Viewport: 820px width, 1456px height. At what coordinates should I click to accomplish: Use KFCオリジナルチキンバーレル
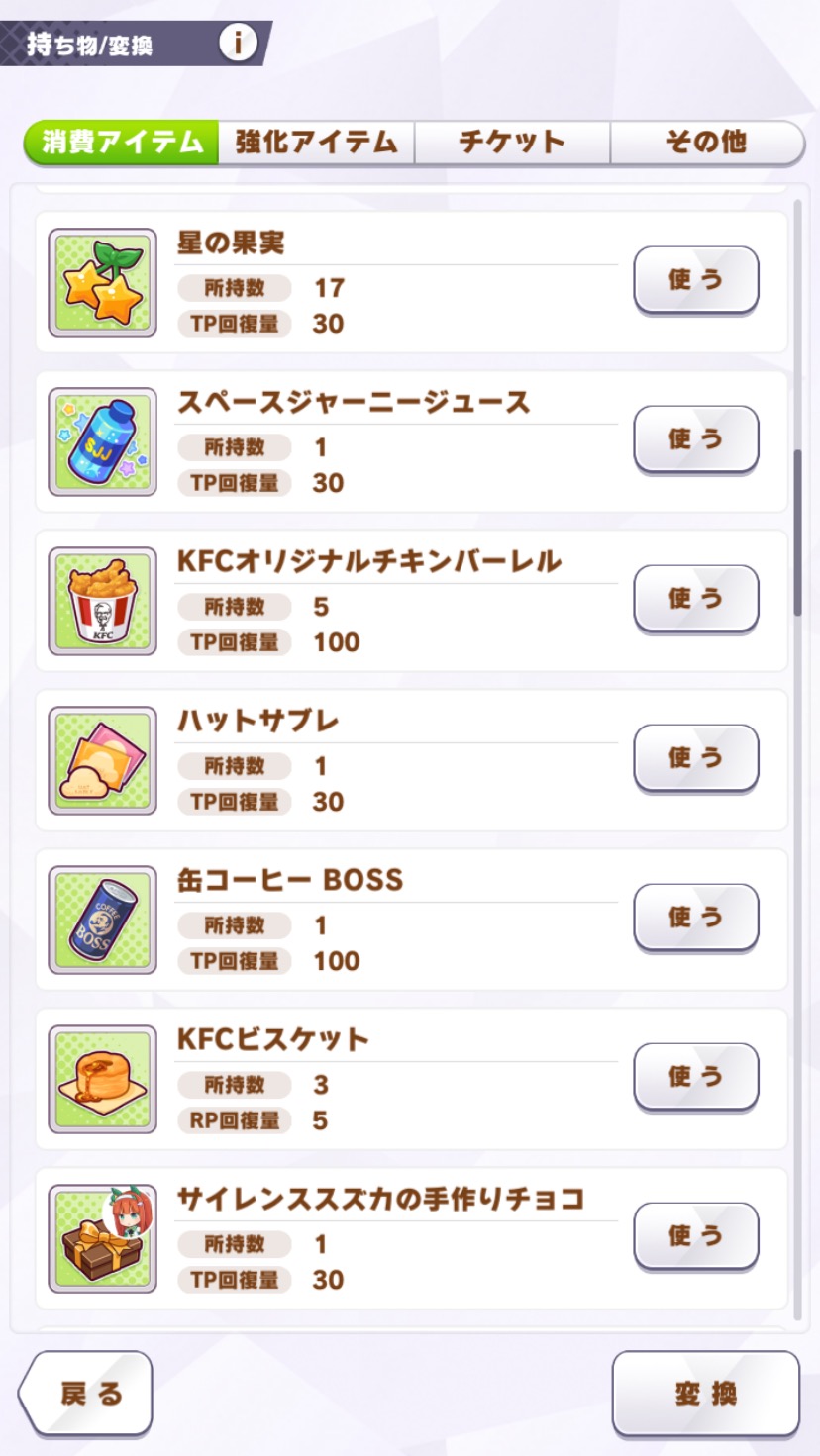tap(695, 599)
